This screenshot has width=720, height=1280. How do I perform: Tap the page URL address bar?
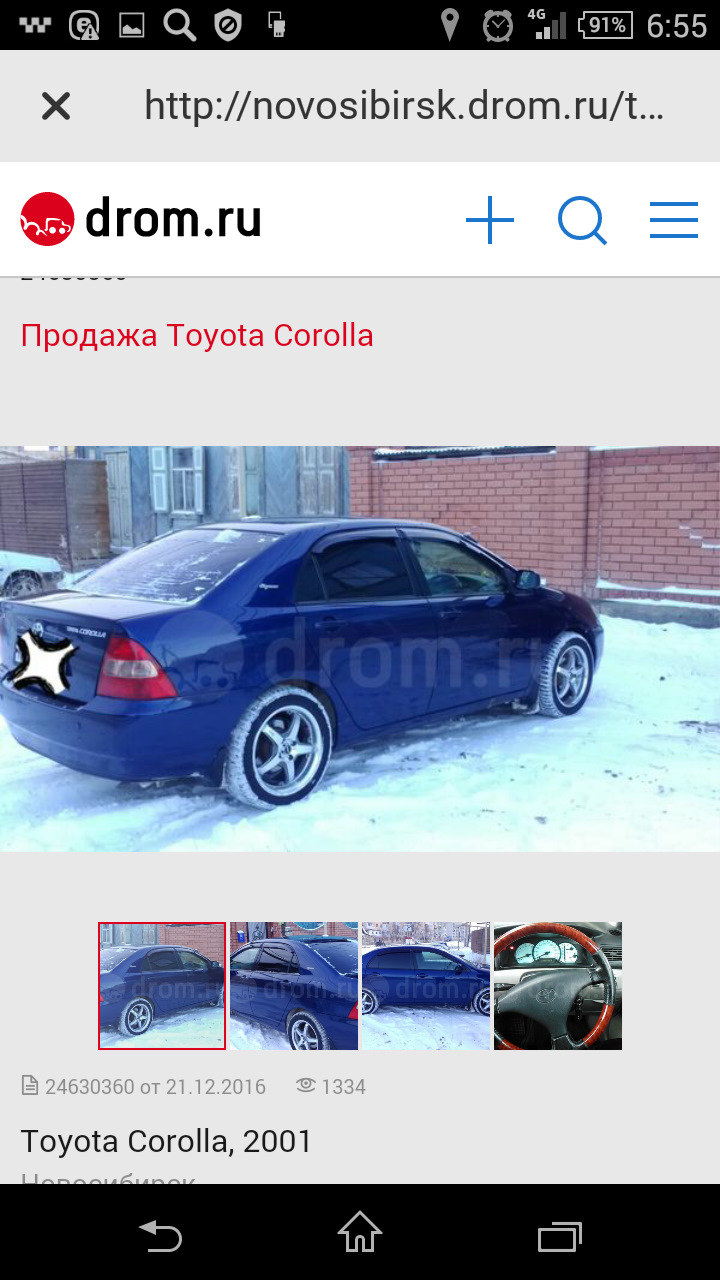[x=403, y=106]
